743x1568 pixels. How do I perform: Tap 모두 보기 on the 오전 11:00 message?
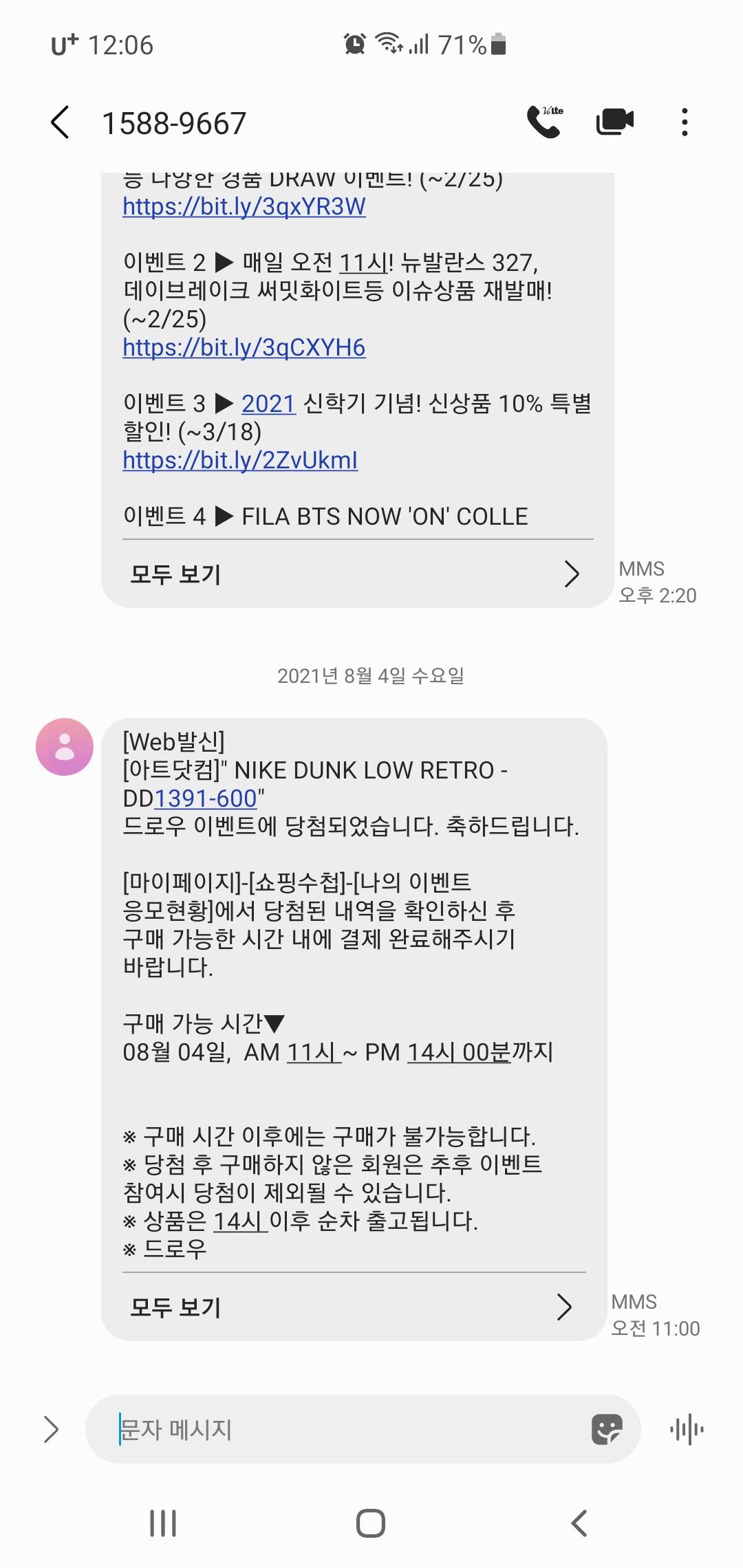351,1307
